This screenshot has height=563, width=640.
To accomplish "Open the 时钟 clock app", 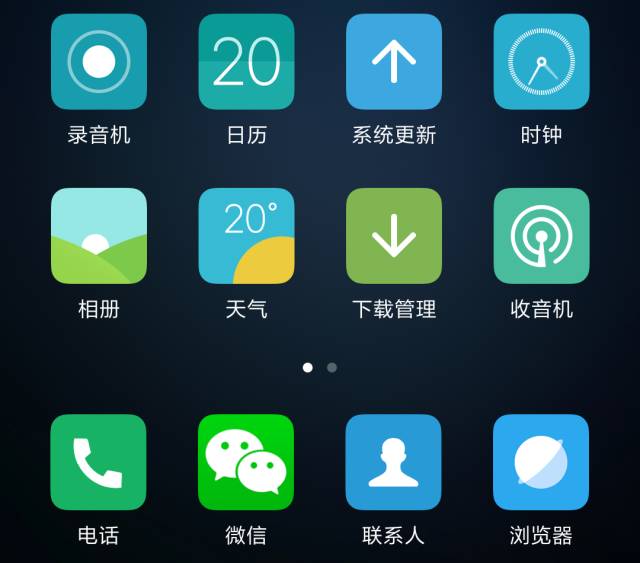I will coord(541,62).
